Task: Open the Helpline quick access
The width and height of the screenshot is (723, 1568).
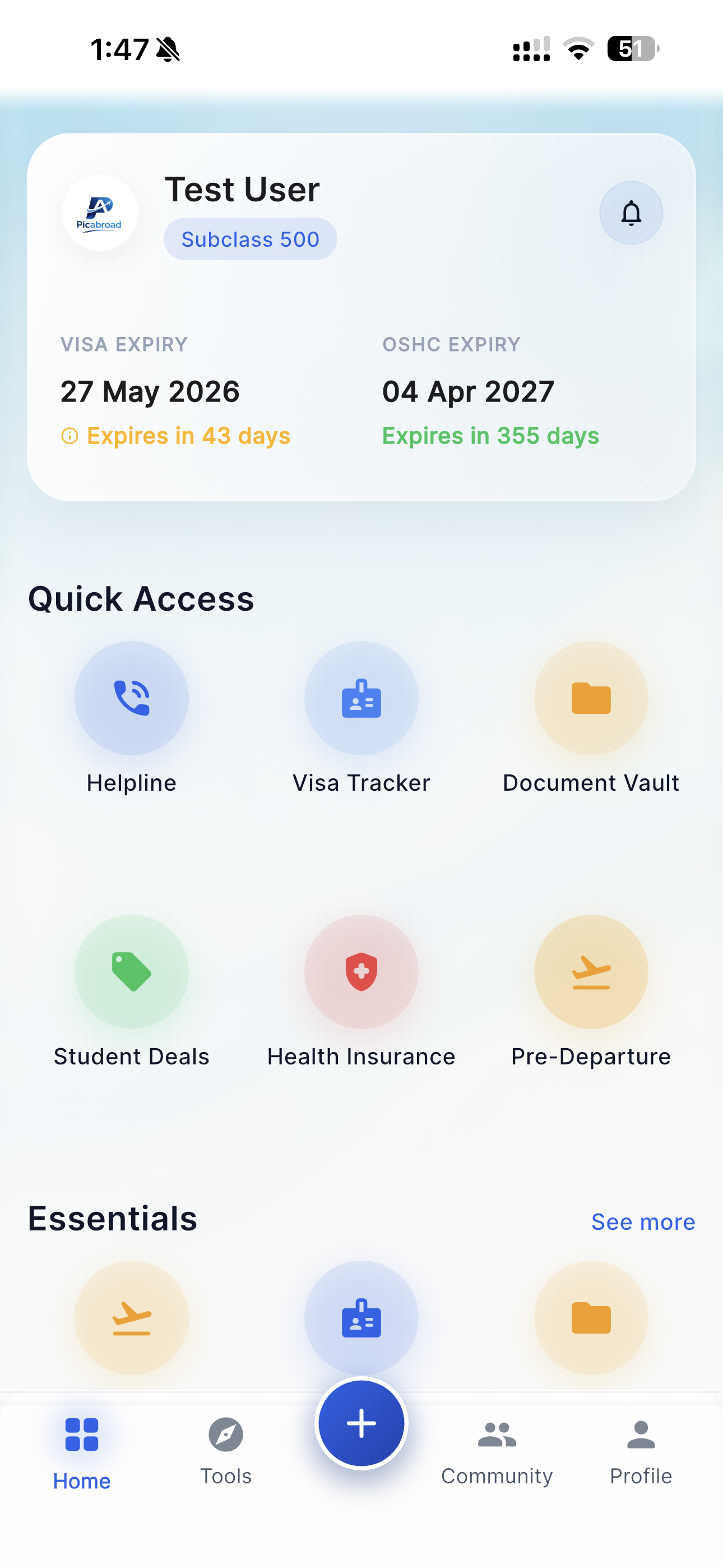Action: point(132,698)
